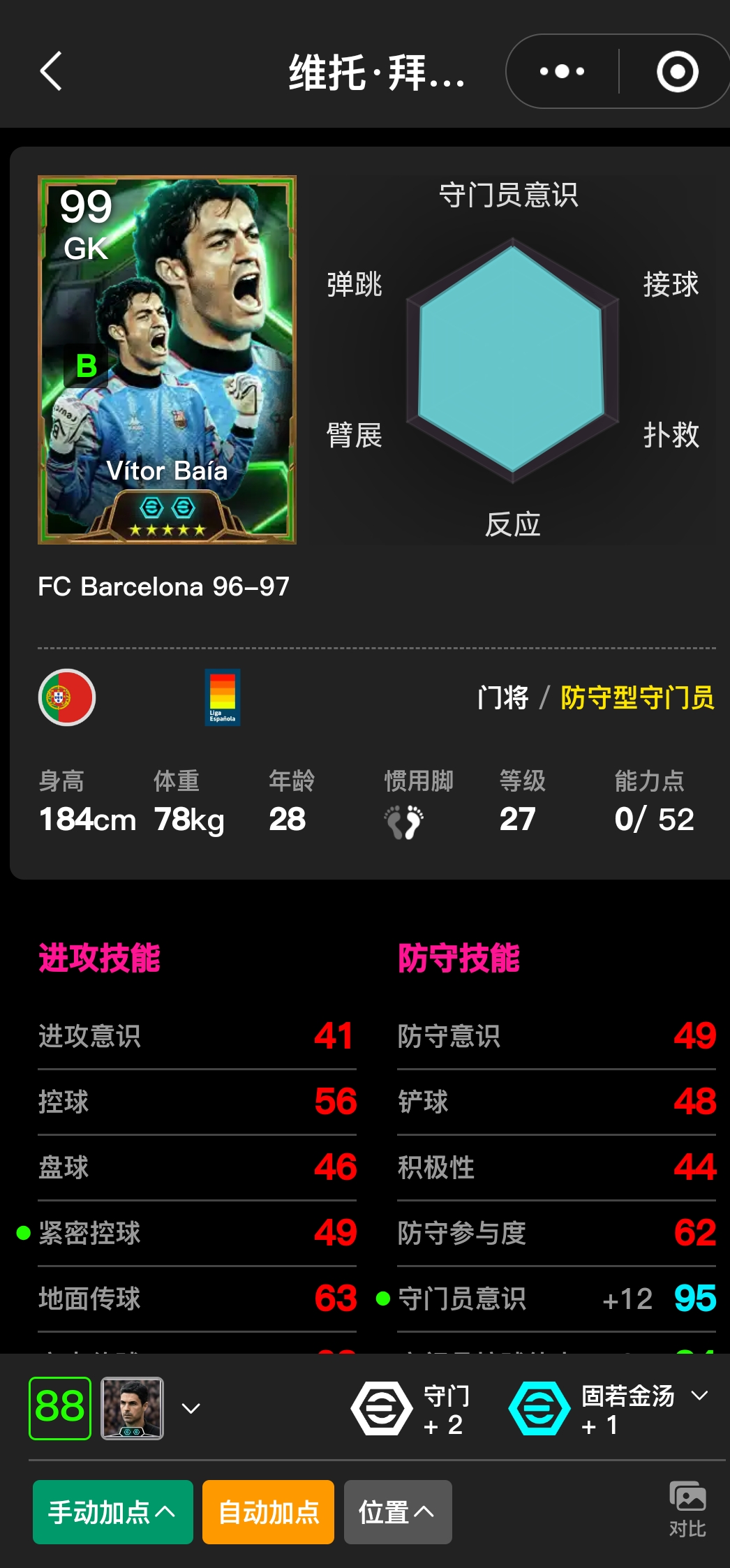The height and width of the screenshot is (1568, 730).
Task: Open the 位置 position selector
Action: tap(397, 1512)
